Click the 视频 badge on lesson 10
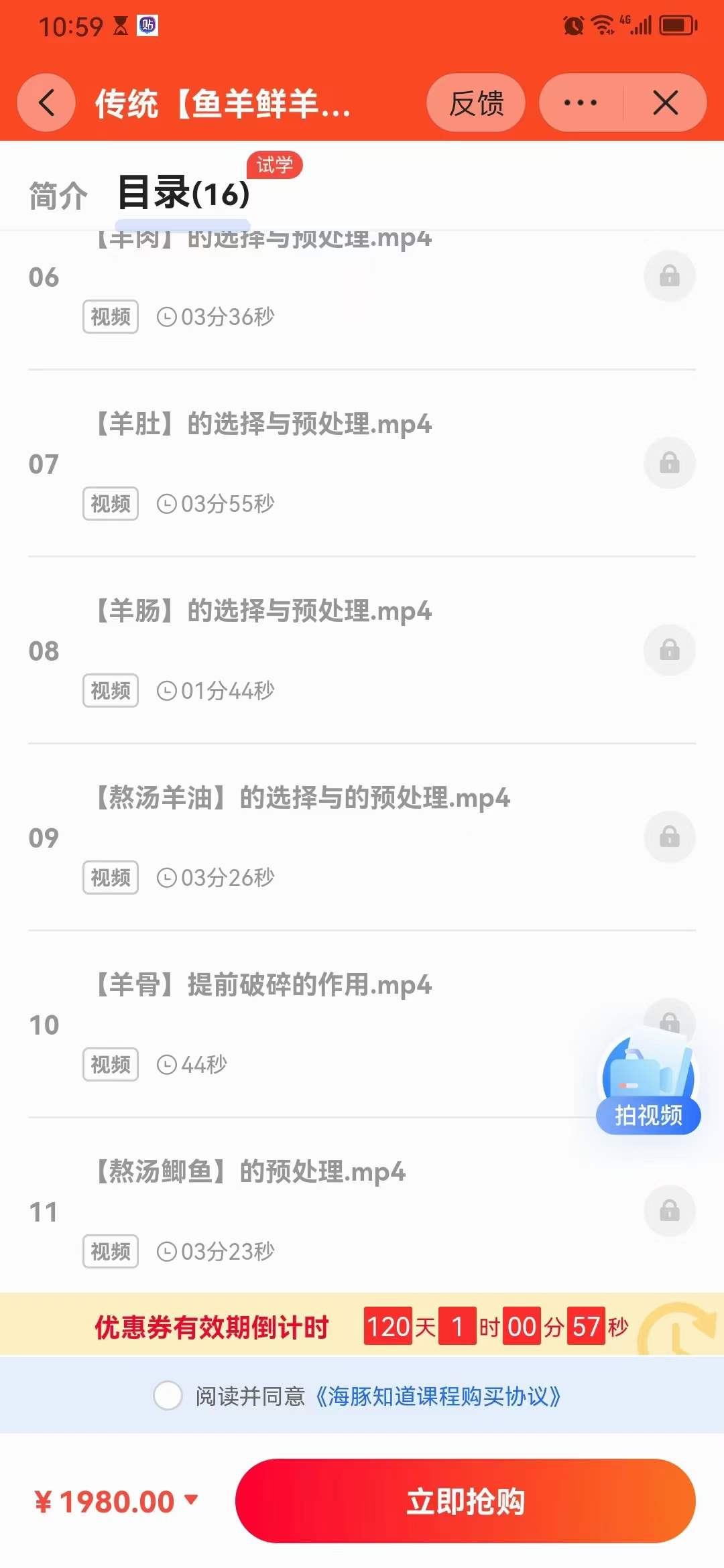This screenshot has height=1568, width=724. coord(110,1064)
